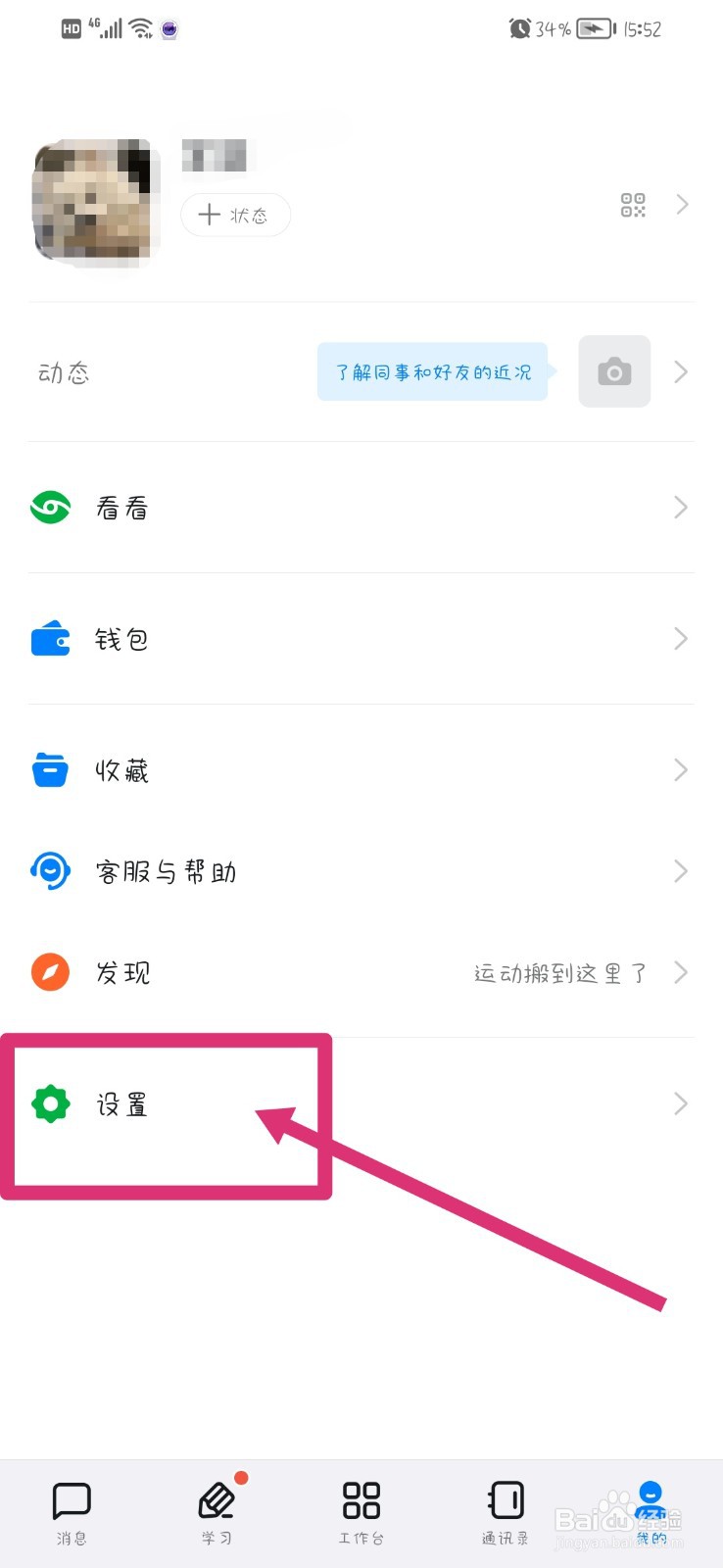Open the 工作台 grid icon
The height and width of the screenshot is (1568, 723).
tap(361, 1499)
